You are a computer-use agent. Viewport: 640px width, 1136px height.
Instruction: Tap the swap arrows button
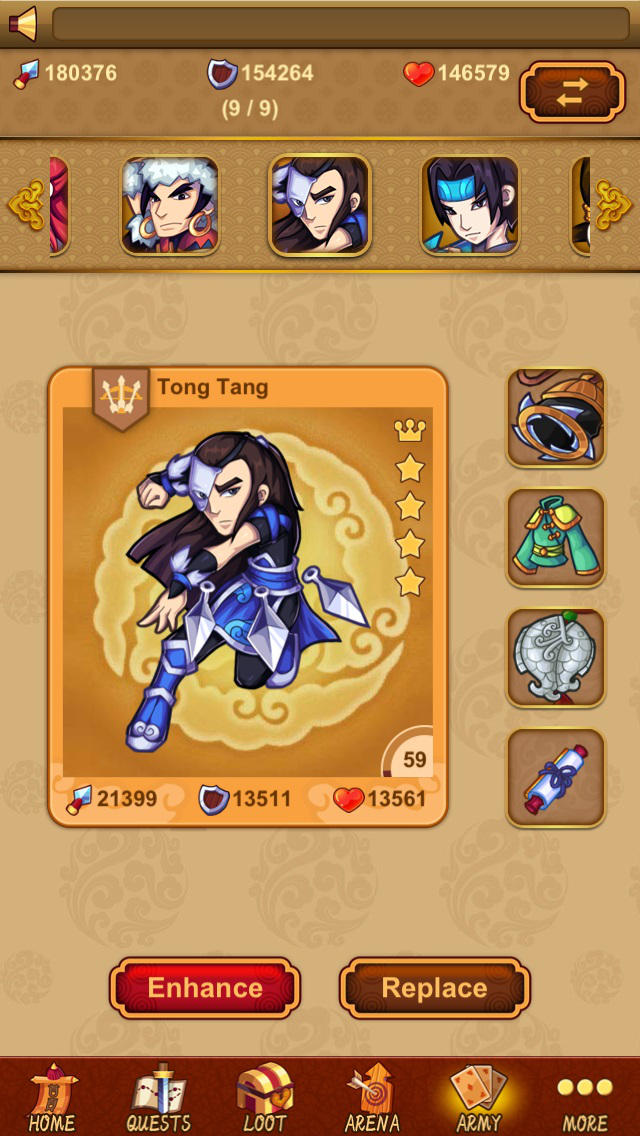click(x=572, y=92)
